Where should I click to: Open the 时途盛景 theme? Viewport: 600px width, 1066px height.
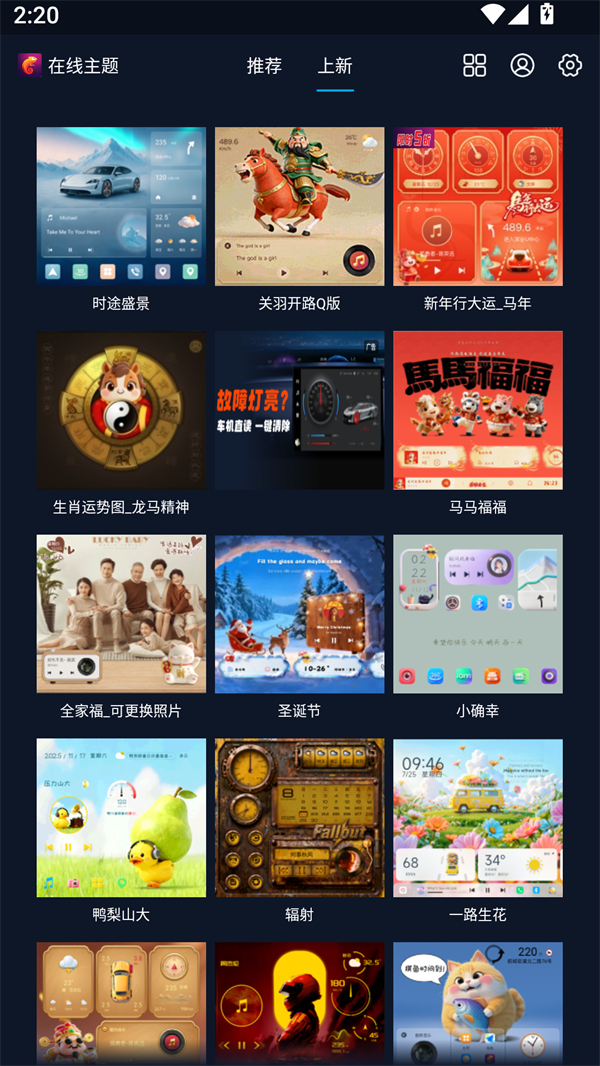click(121, 207)
